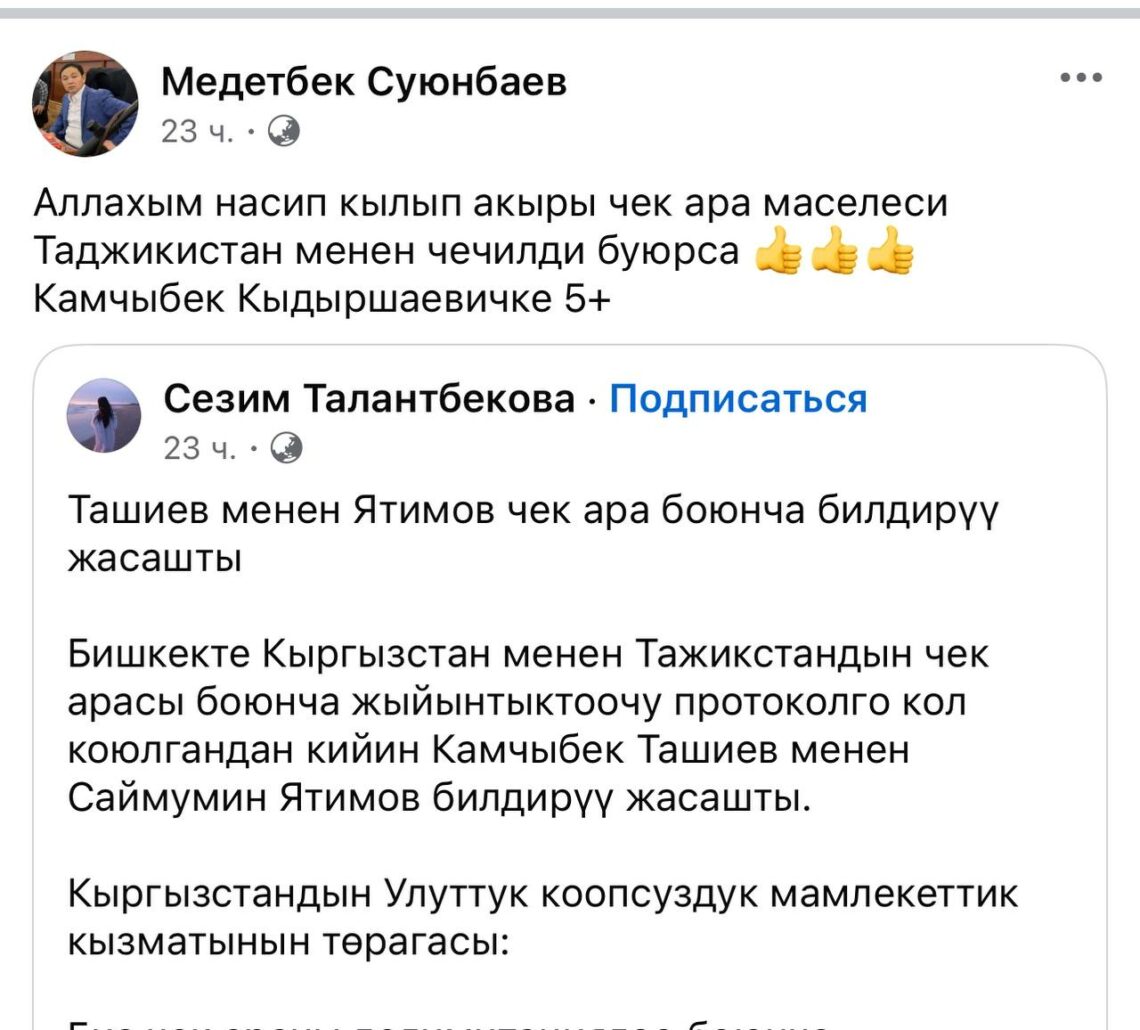
Task: Open Сезим Талантбекова's profile via name
Action: click(370, 399)
